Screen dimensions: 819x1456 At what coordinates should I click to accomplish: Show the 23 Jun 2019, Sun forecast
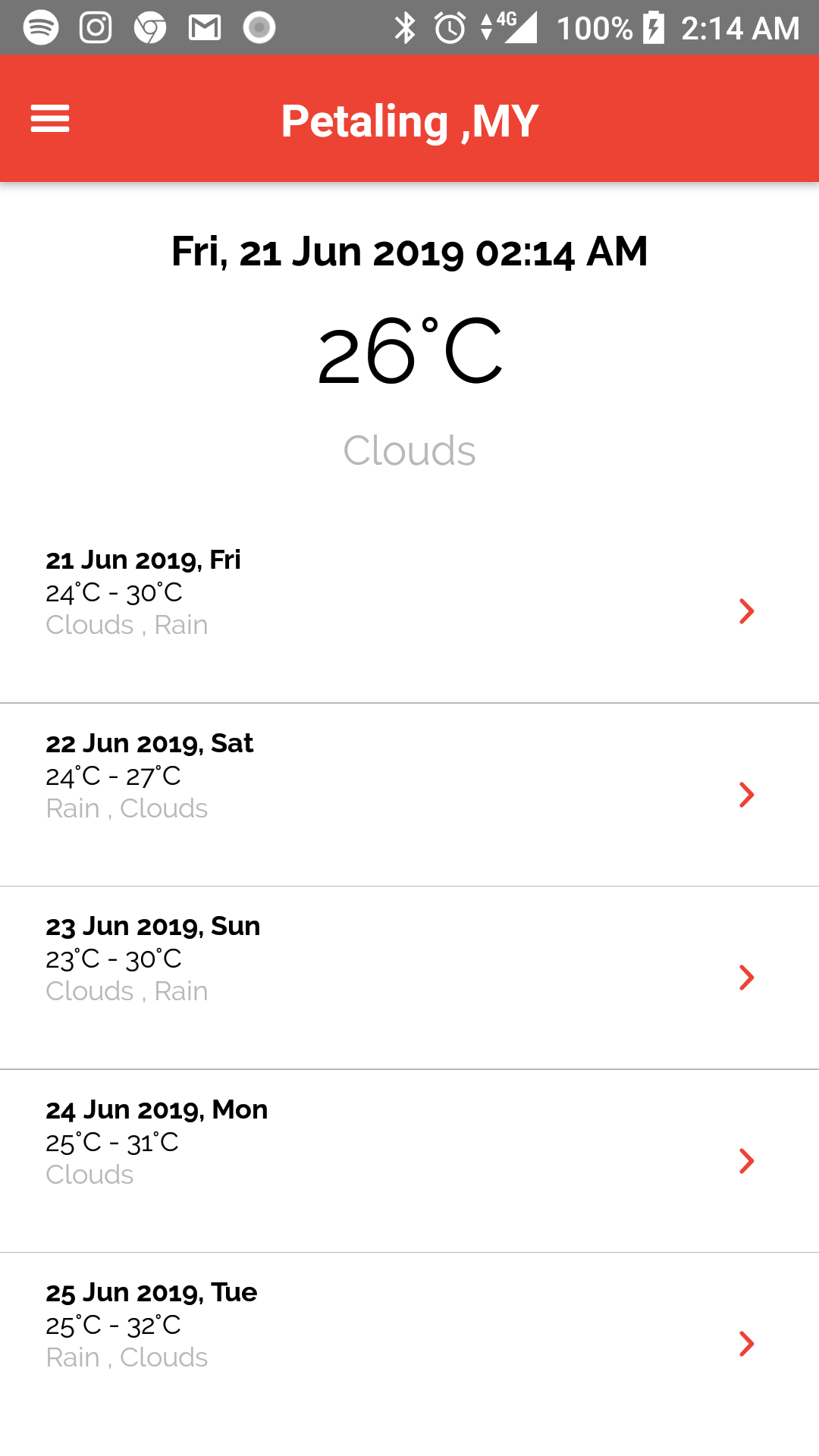(x=409, y=977)
